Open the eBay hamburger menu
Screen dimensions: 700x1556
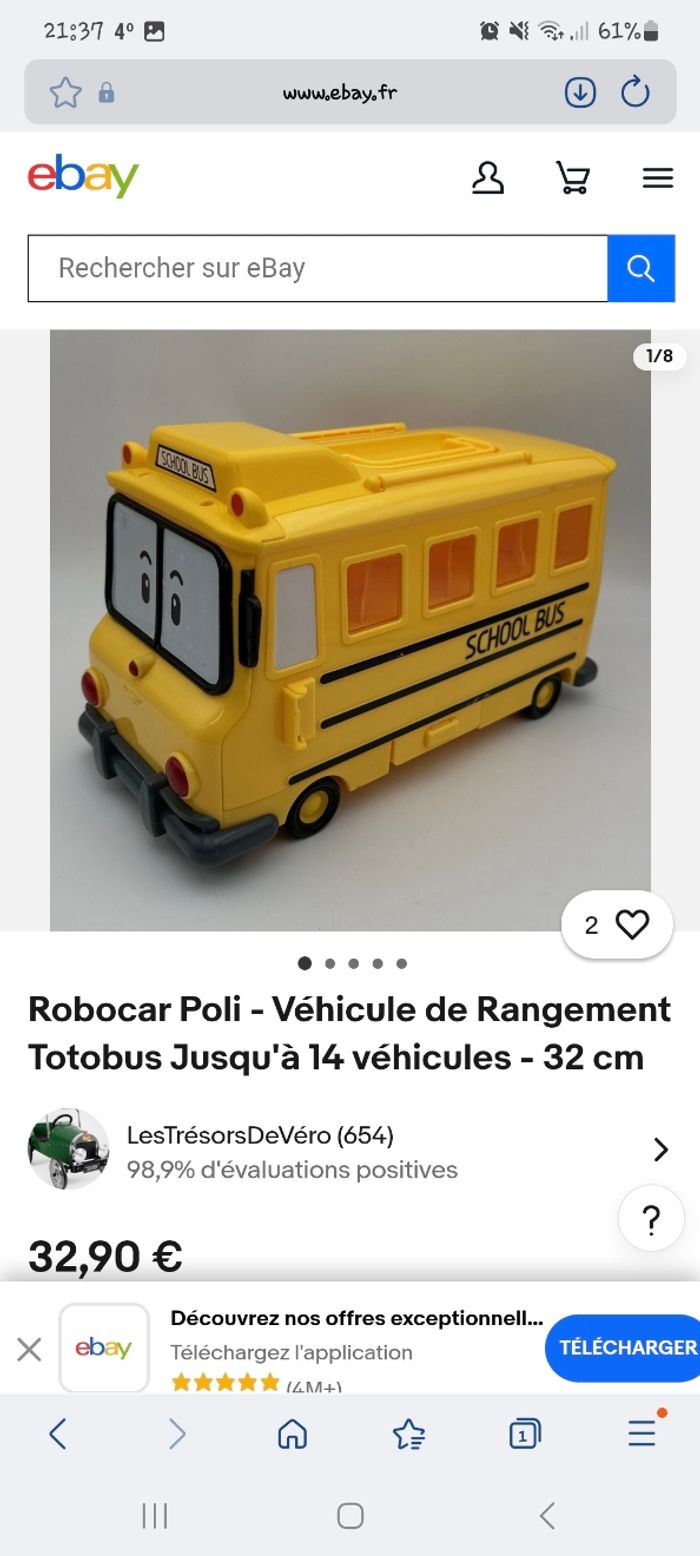(657, 178)
